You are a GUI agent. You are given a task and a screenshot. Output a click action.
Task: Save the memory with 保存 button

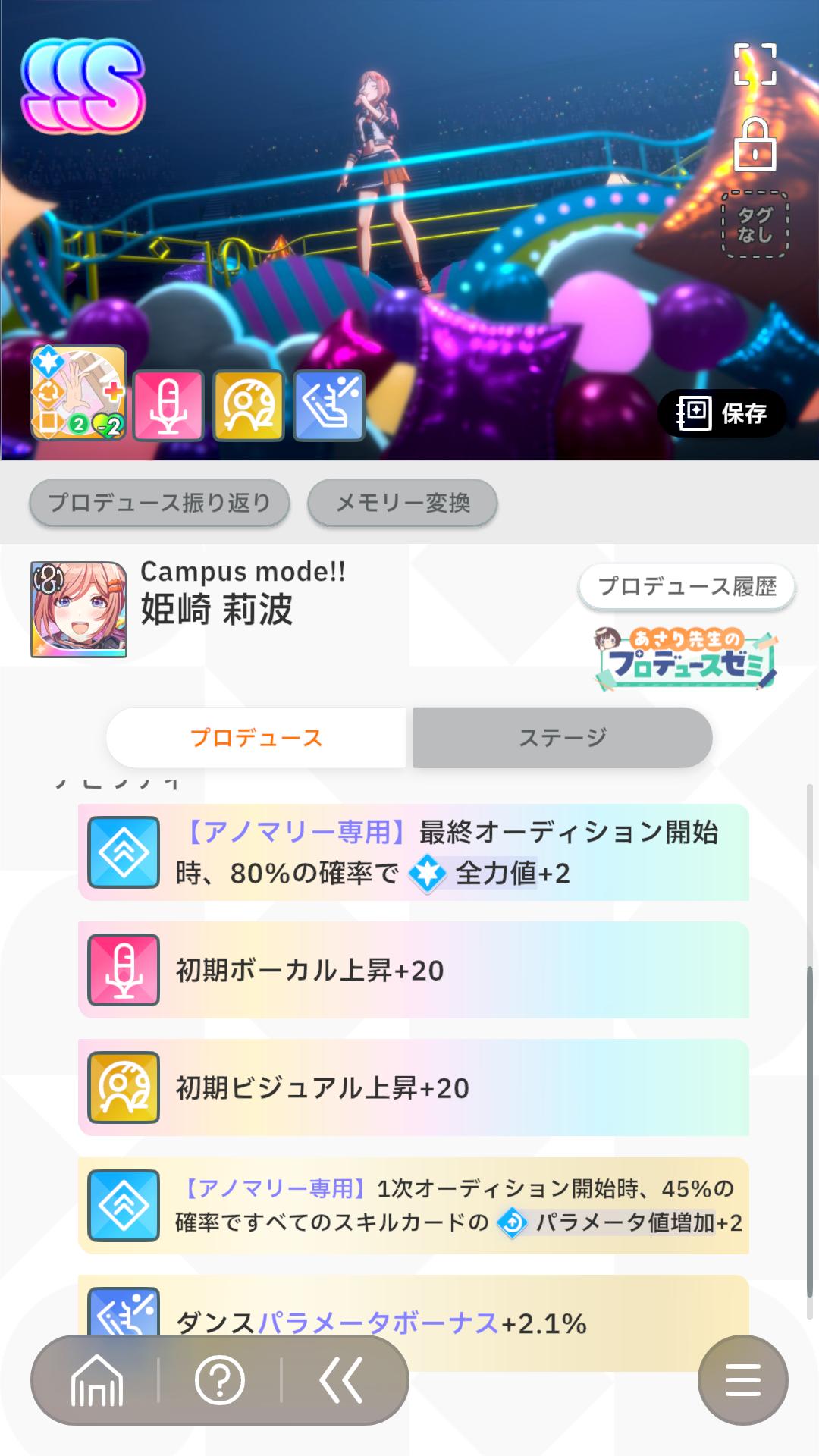pos(721,413)
